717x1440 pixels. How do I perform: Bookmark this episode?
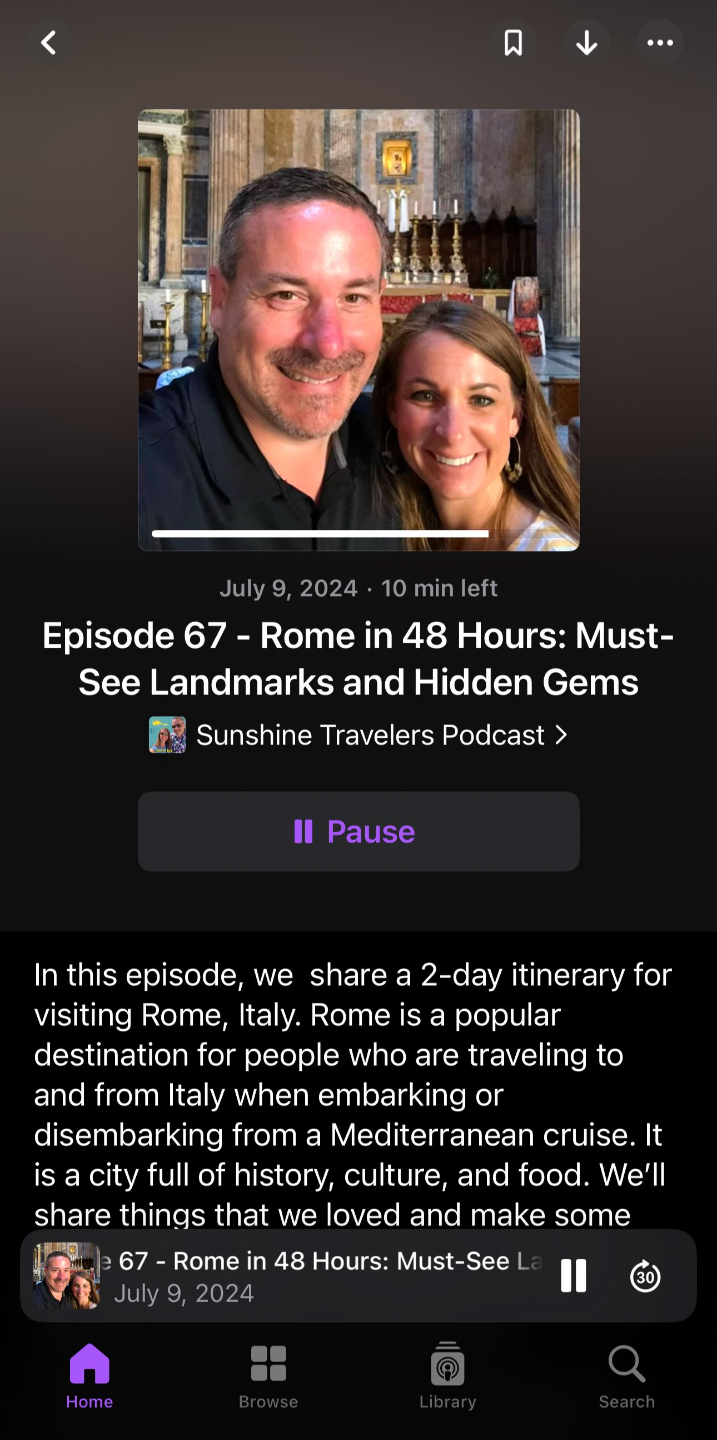click(513, 43)
